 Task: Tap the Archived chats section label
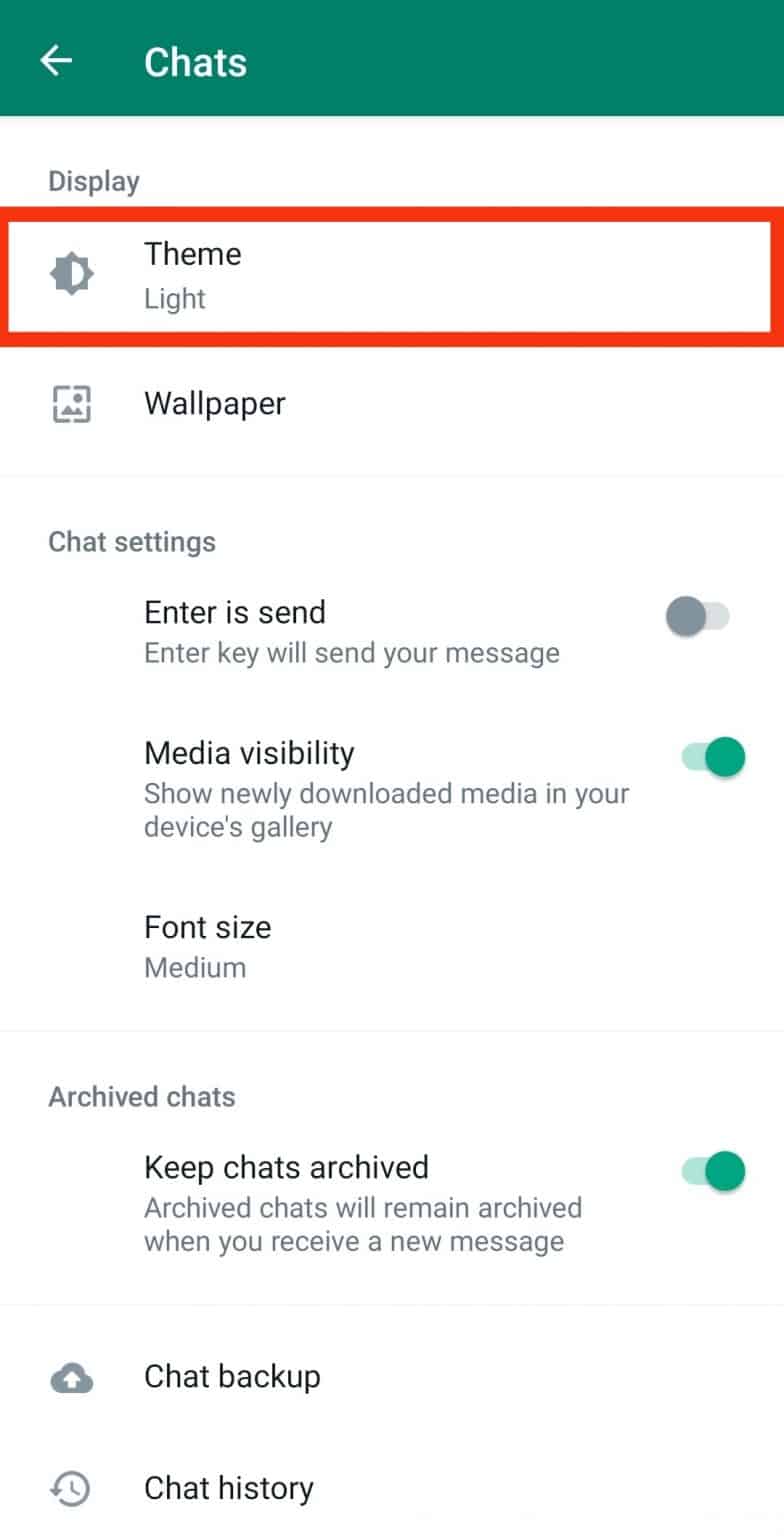[x=141, y=1096]
